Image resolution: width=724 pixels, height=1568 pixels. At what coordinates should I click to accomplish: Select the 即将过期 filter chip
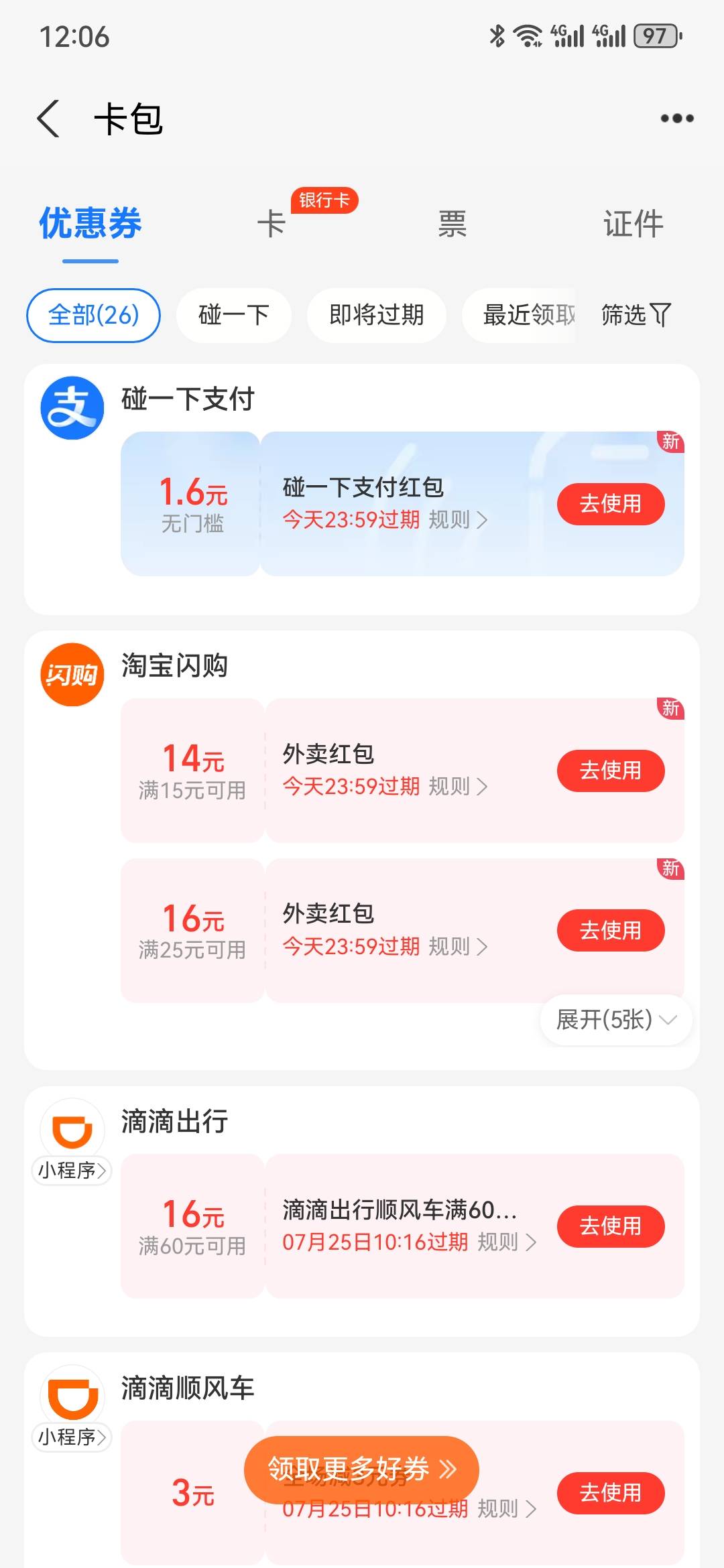tap(377, 315)
